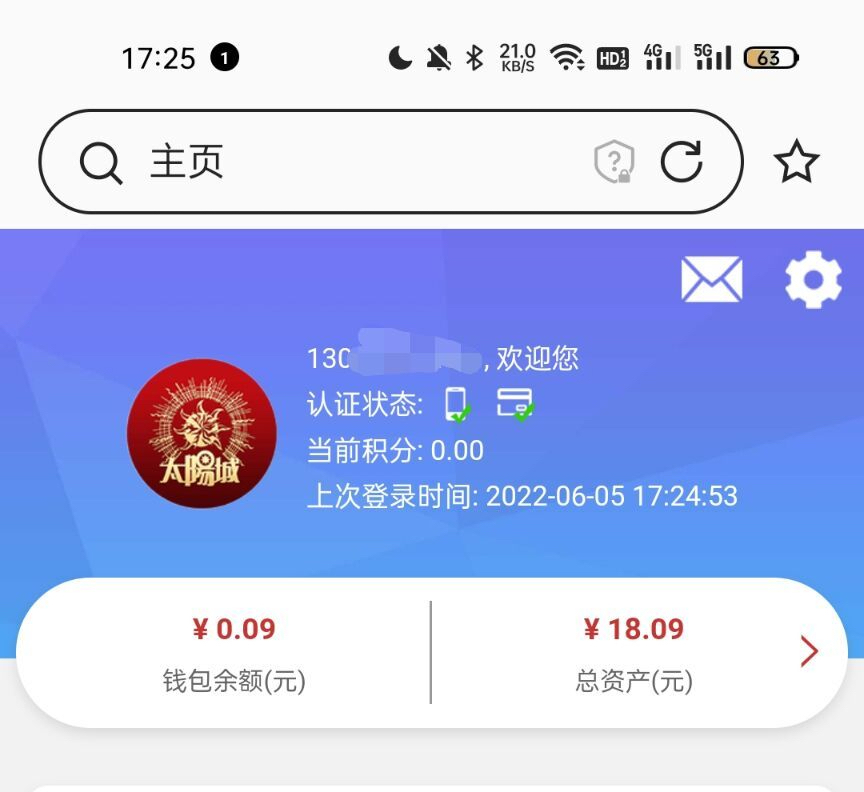Viewport: 864px width, 792px height.
Task: Reload the current page
Action: pos(681,161)
